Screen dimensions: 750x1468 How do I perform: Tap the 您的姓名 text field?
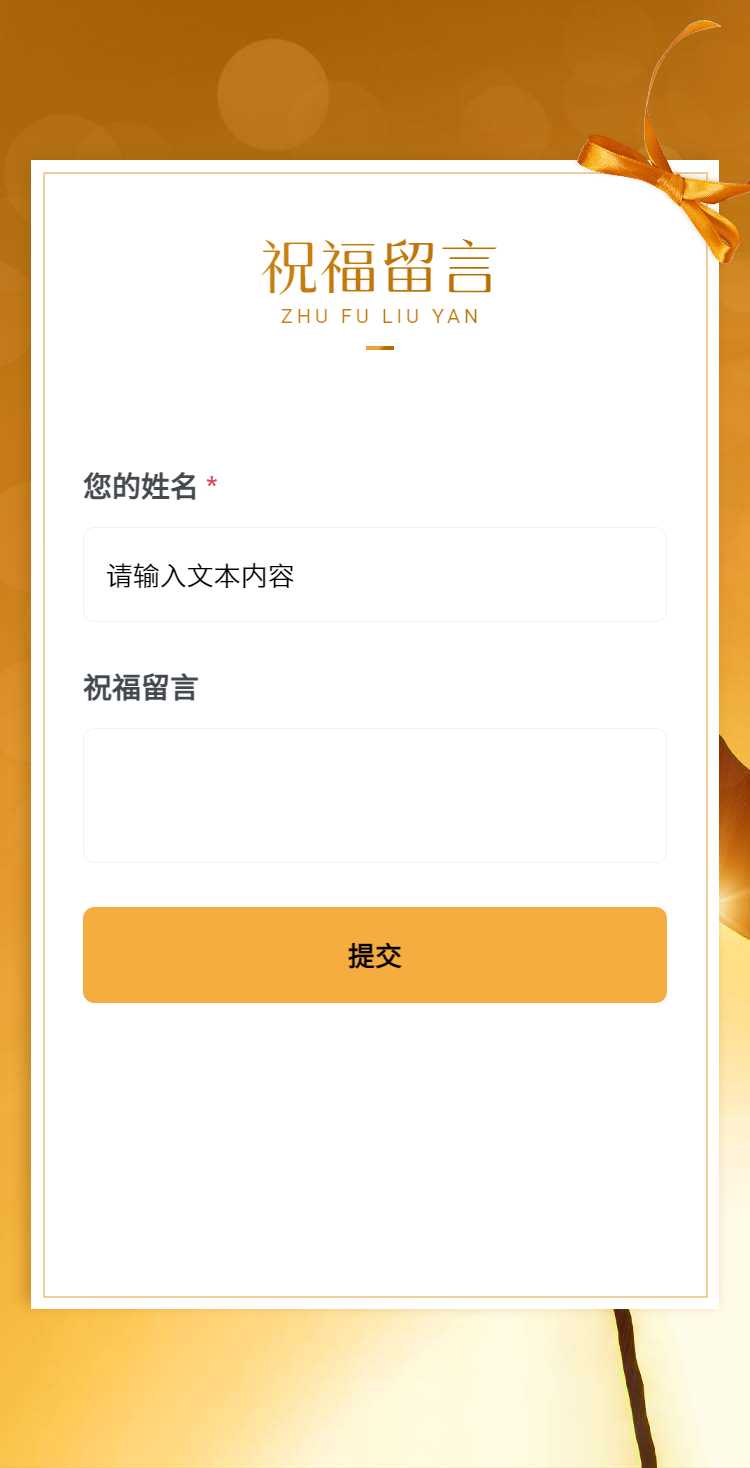tap(374, 575)
